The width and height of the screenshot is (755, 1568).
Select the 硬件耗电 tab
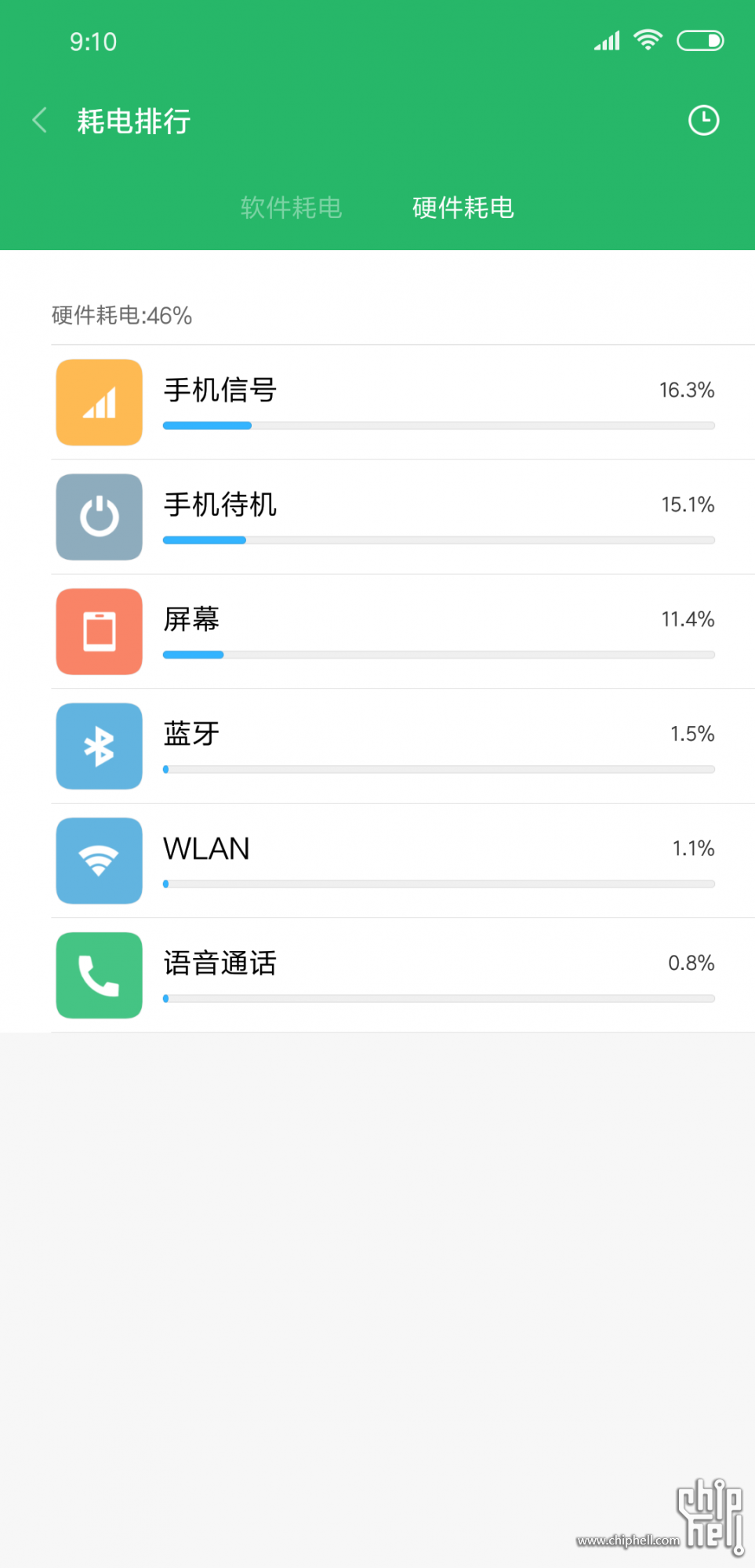click(x=462, y=208)
